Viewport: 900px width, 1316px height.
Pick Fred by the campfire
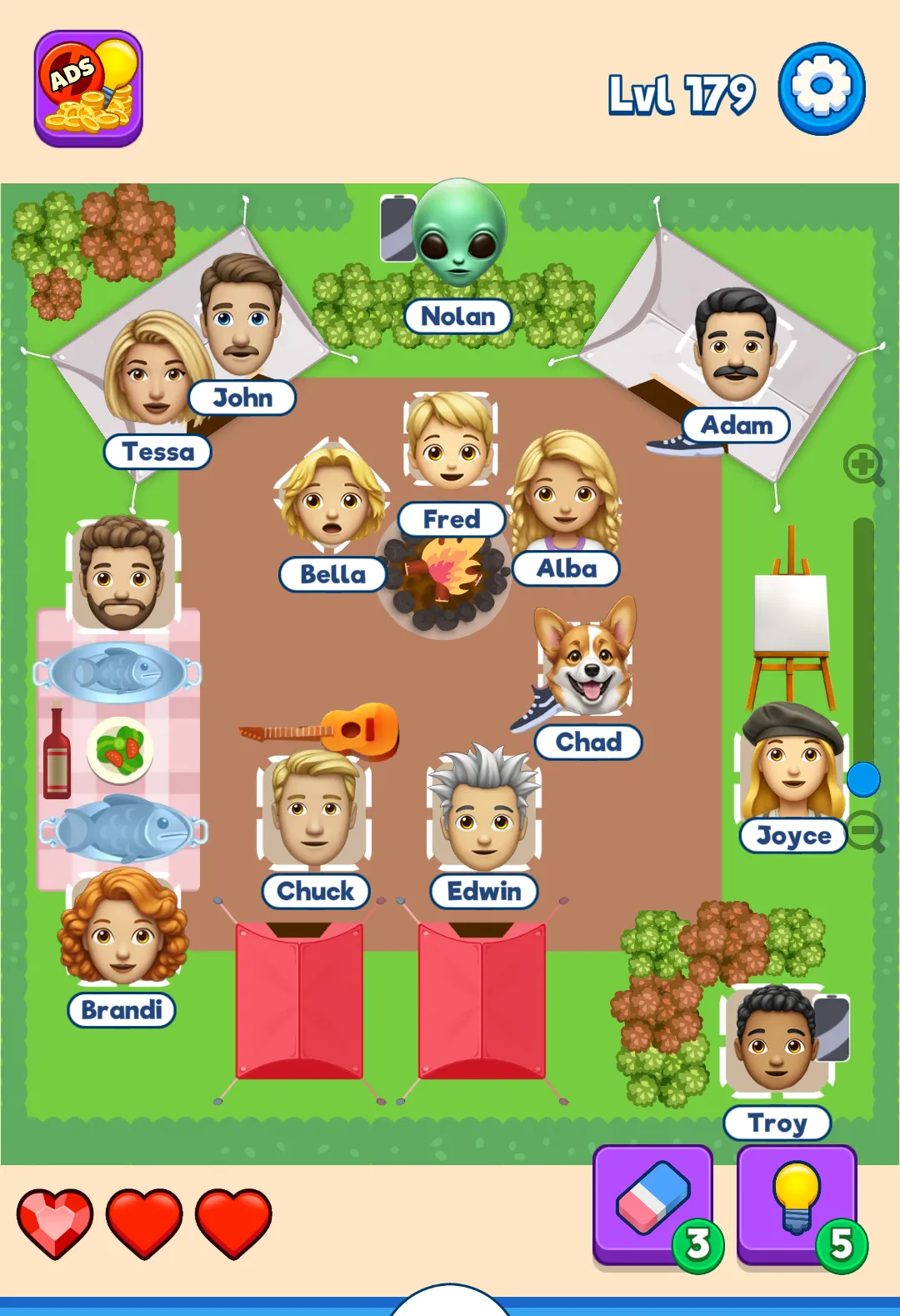click(x=451, y=440)
